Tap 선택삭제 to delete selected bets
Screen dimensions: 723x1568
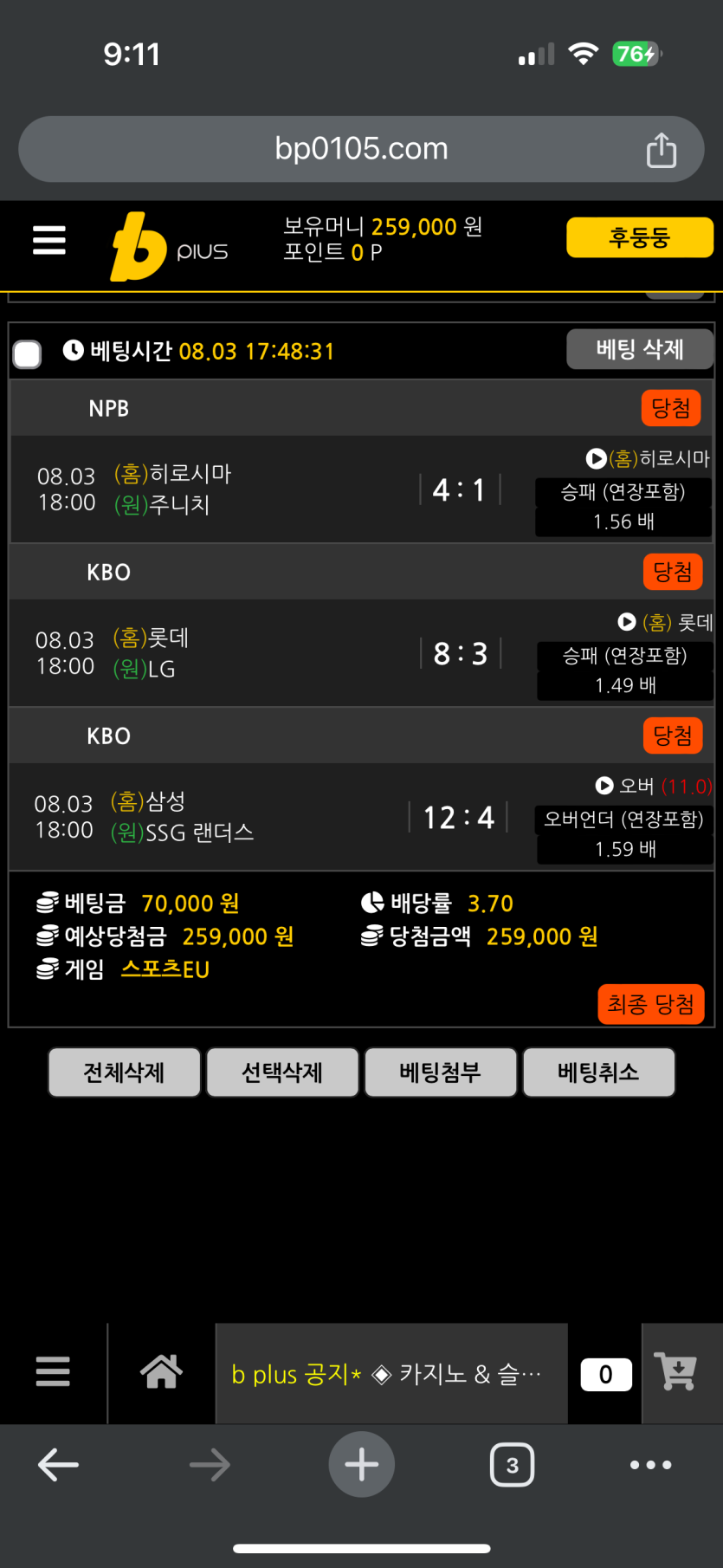tap(282, 1072)
